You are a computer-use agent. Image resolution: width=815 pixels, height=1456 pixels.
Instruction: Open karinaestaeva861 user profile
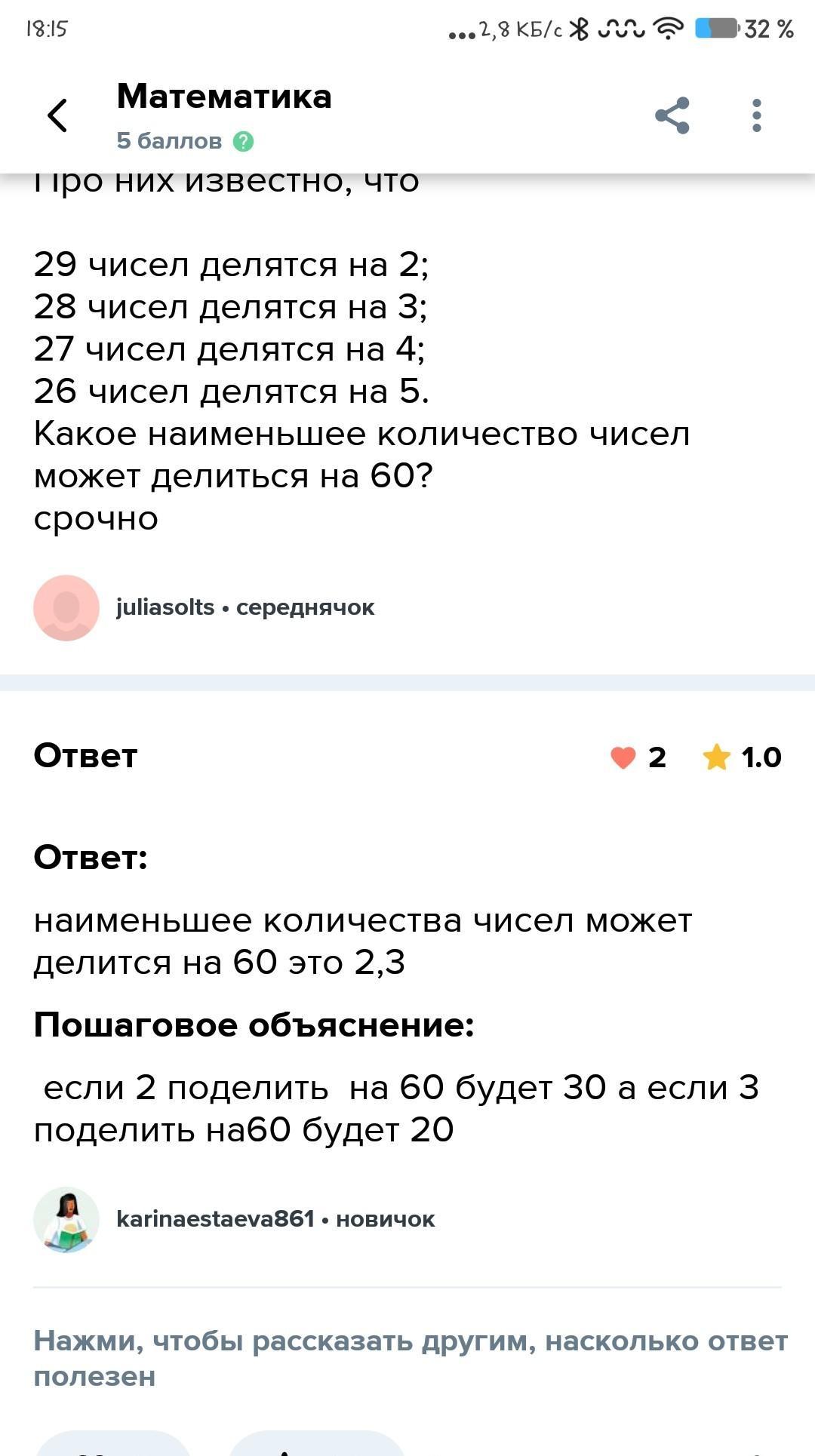(215, 1219)
